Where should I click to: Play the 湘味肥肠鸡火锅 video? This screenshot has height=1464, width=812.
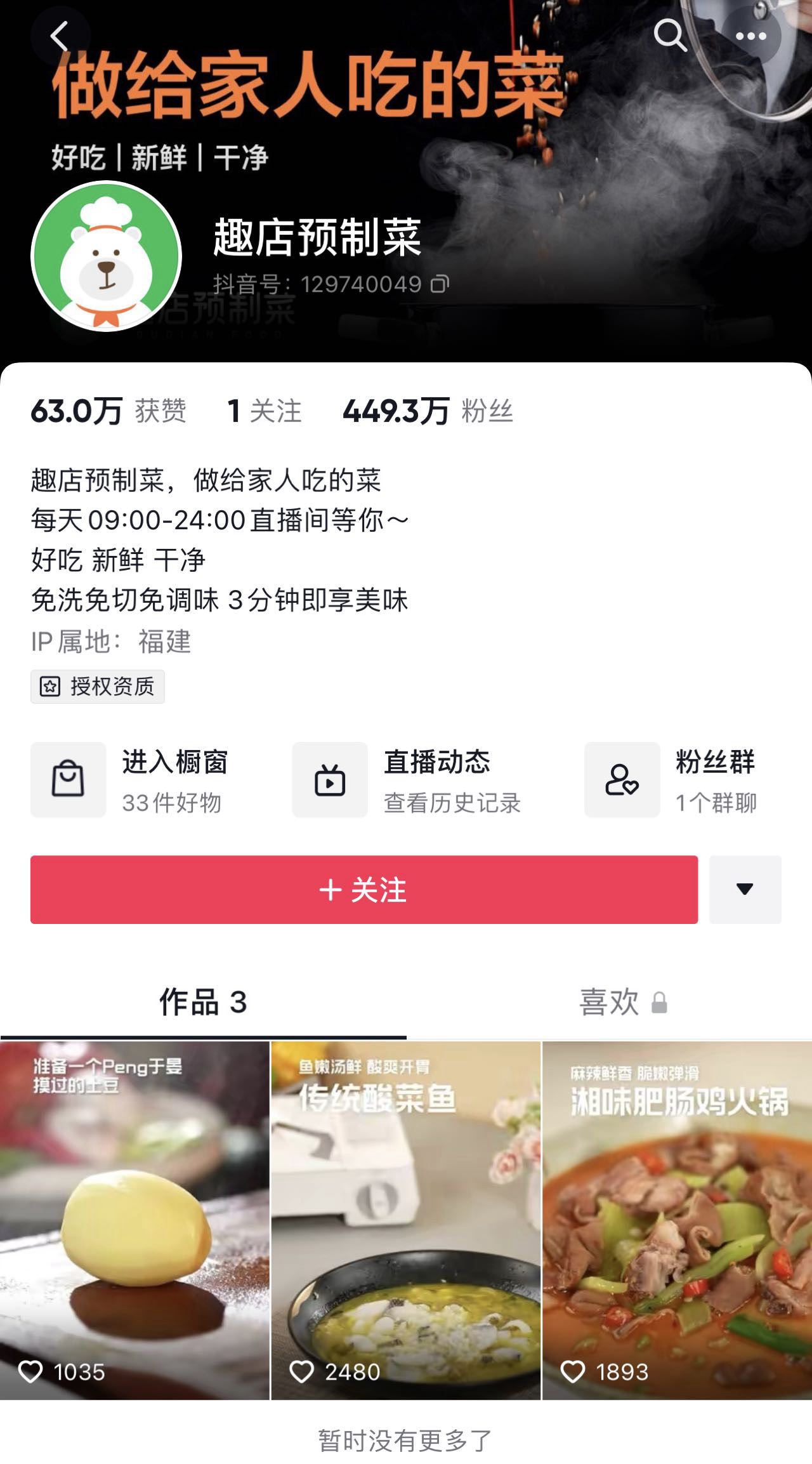tap(678, 1221)
